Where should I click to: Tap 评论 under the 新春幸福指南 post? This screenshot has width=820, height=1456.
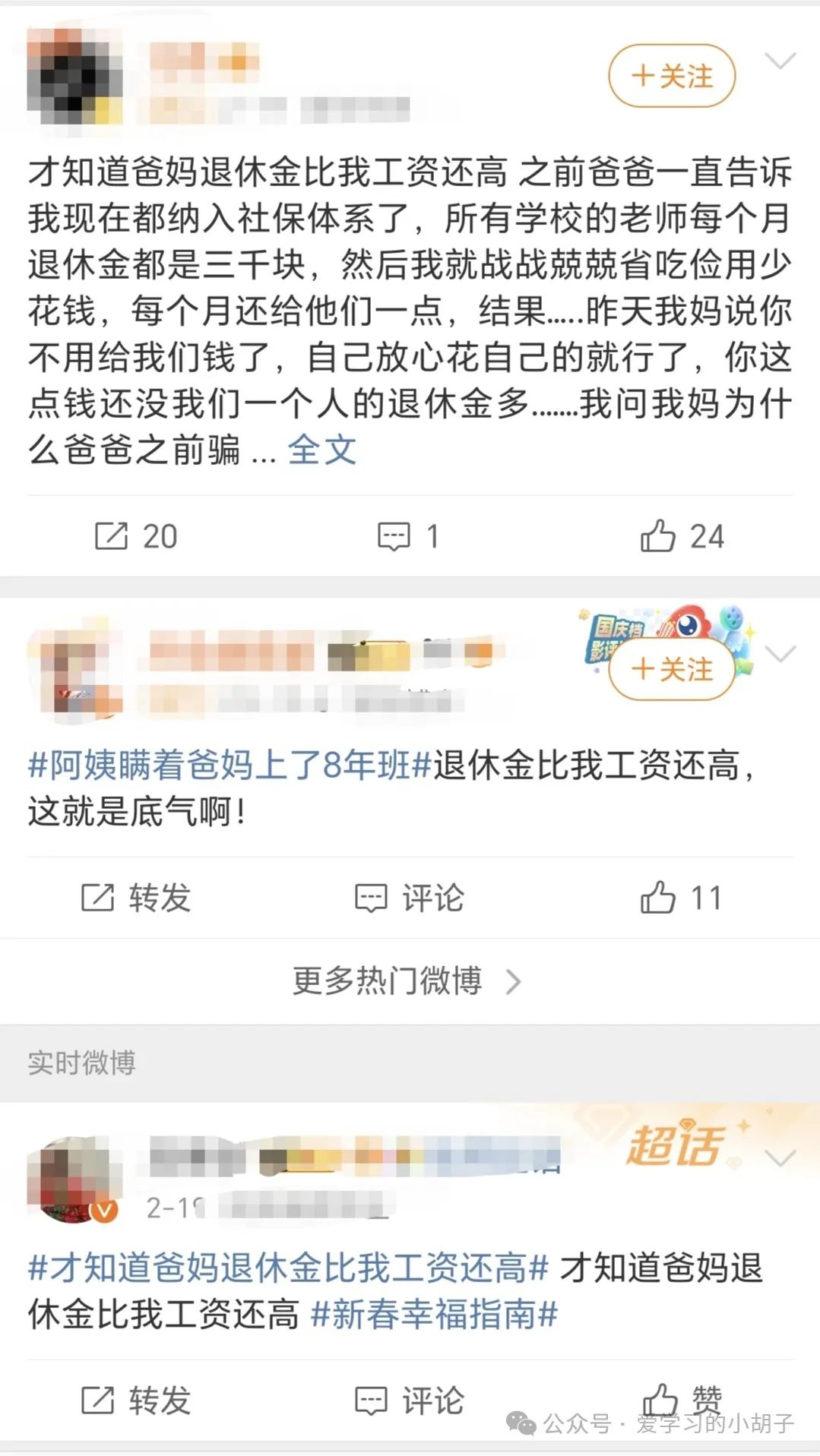[x=410, y=1400]
